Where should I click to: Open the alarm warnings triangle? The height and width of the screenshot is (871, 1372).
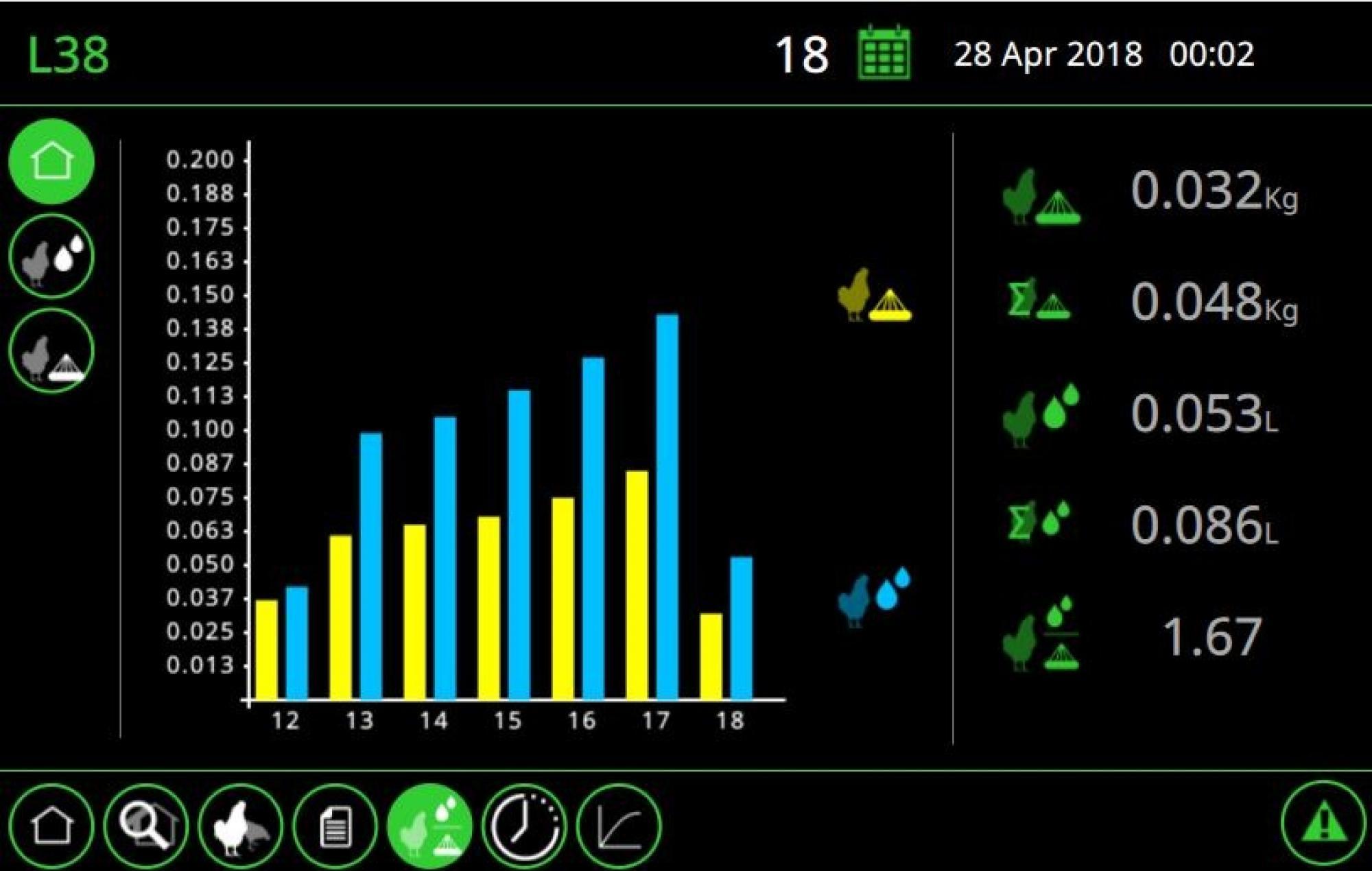pos(1323,822)
